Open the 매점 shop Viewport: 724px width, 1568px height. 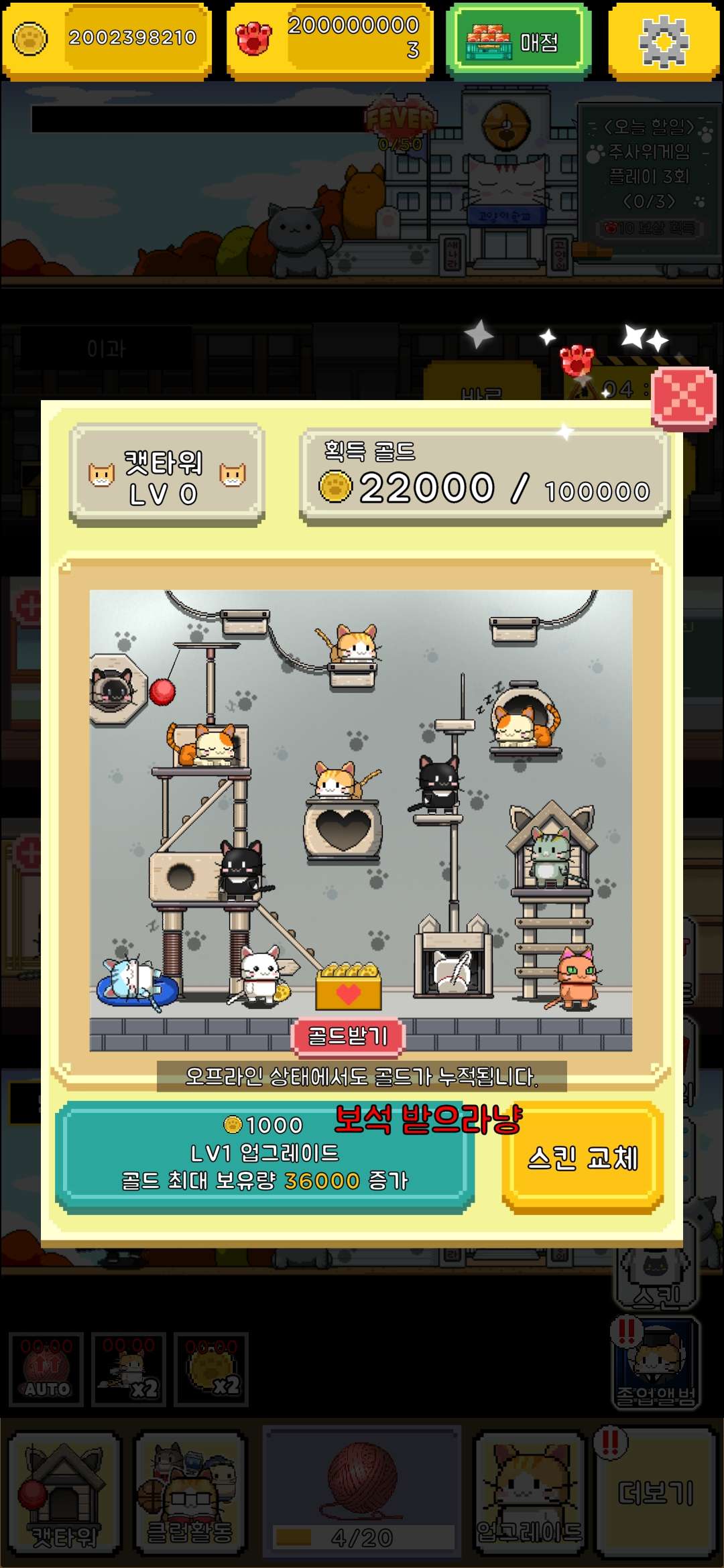518,42
